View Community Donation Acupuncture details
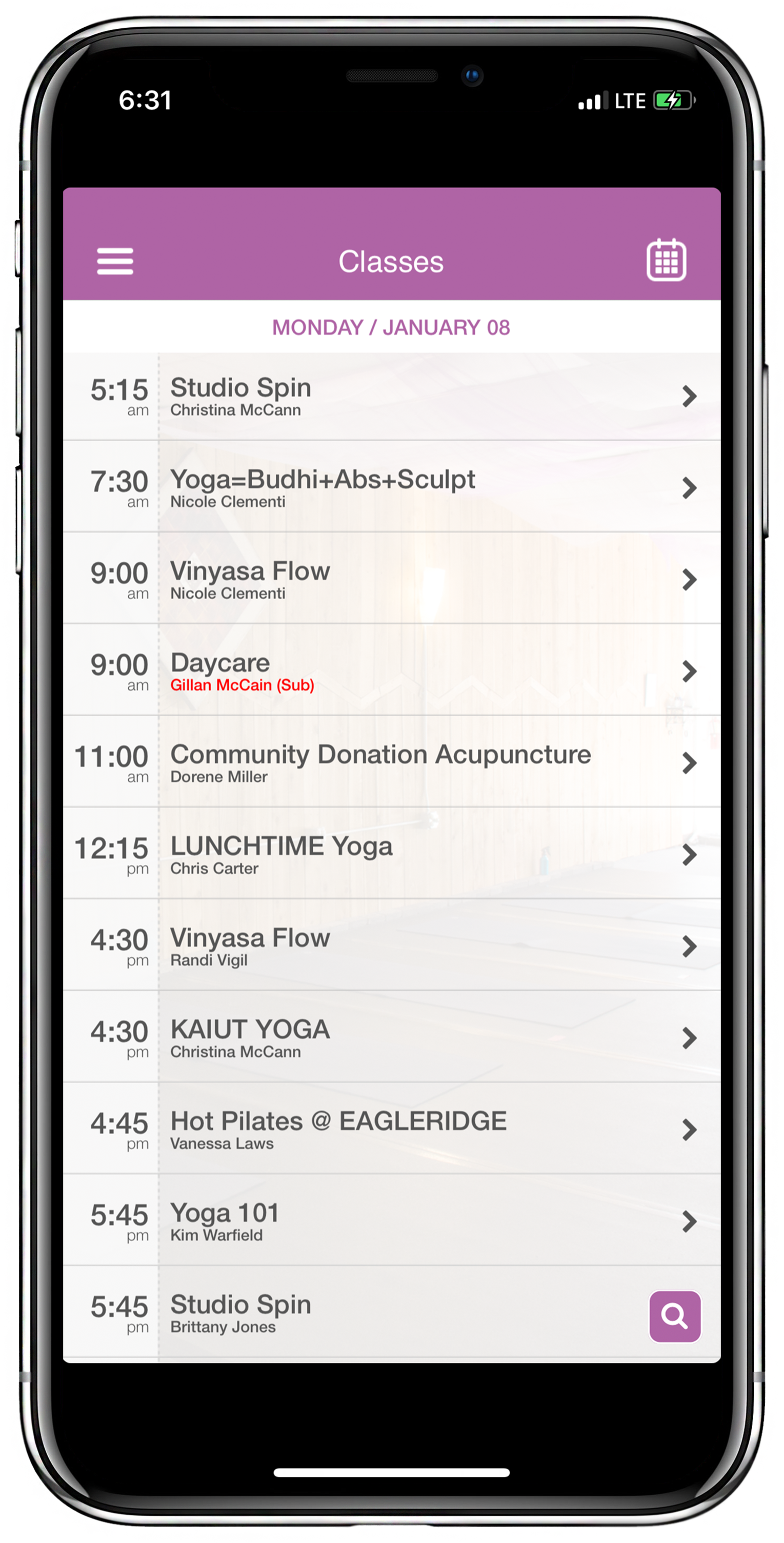Screen dimensions: 784x1543 392,761
